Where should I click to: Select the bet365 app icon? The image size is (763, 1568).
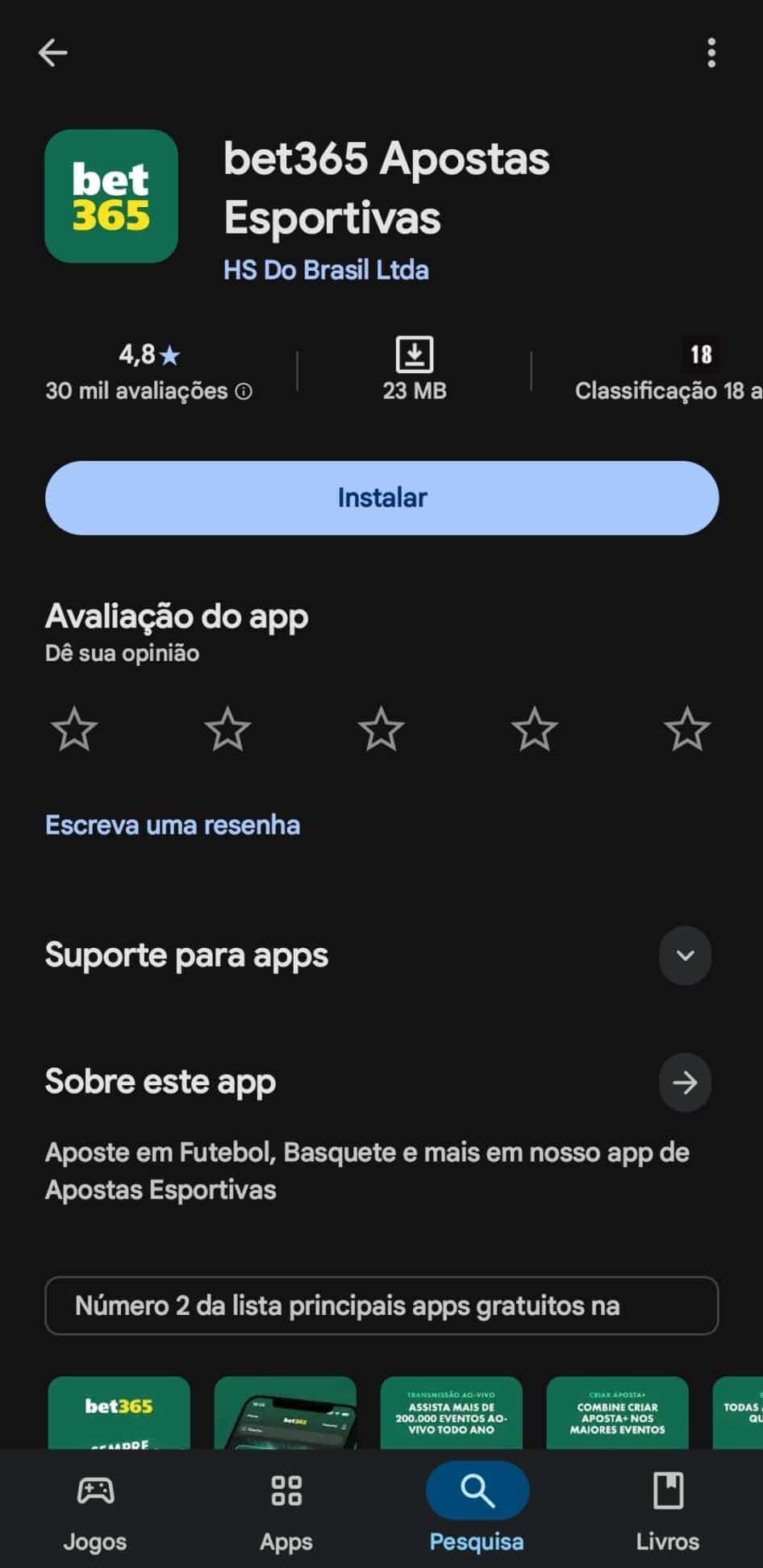[112, 197]
